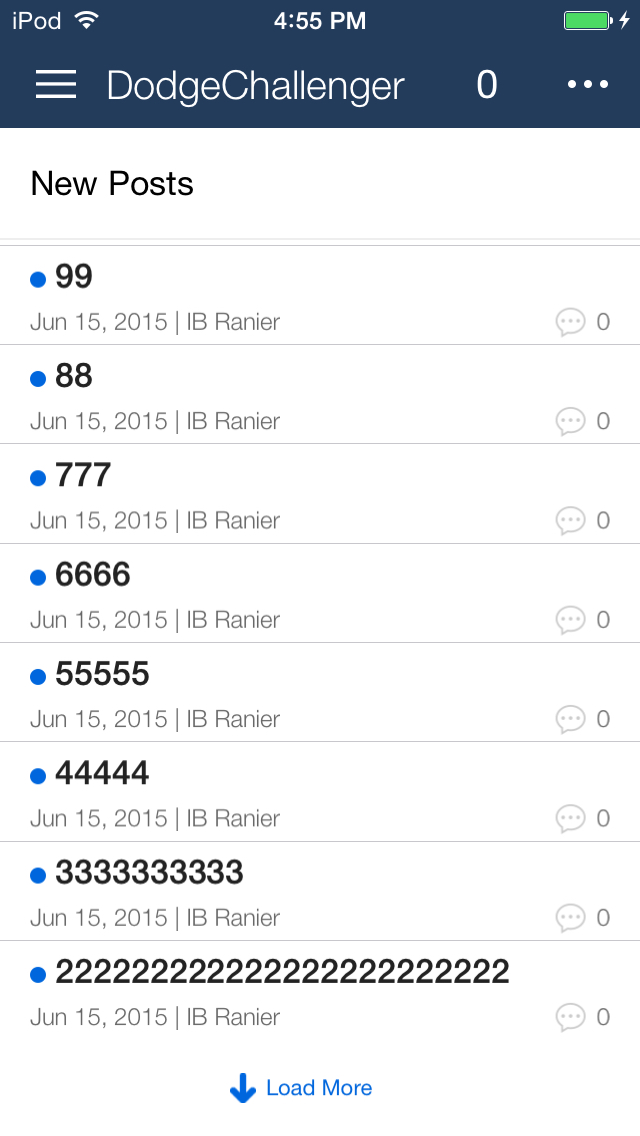Open the post titled 44444
Image resolution: width=640 pixels, height=1136 pixels.
[x=320, y=792]
